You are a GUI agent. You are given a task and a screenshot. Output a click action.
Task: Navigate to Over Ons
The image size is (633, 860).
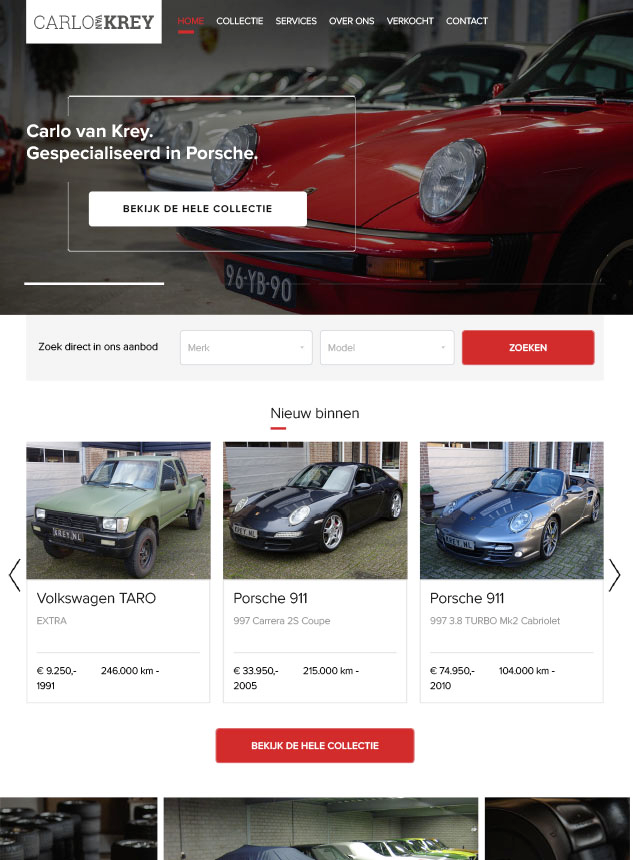tap(351, 21)
